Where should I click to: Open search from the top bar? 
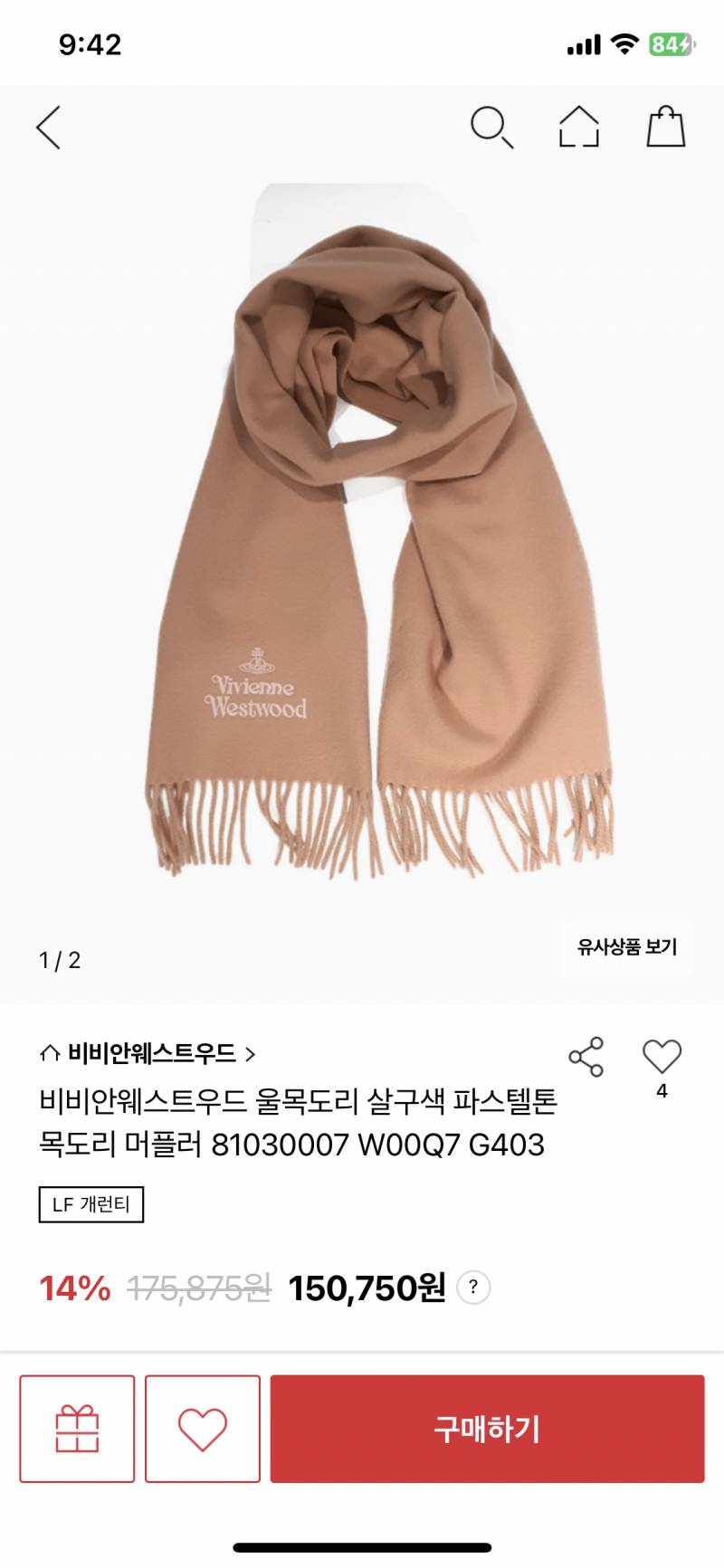coord(493,128)
